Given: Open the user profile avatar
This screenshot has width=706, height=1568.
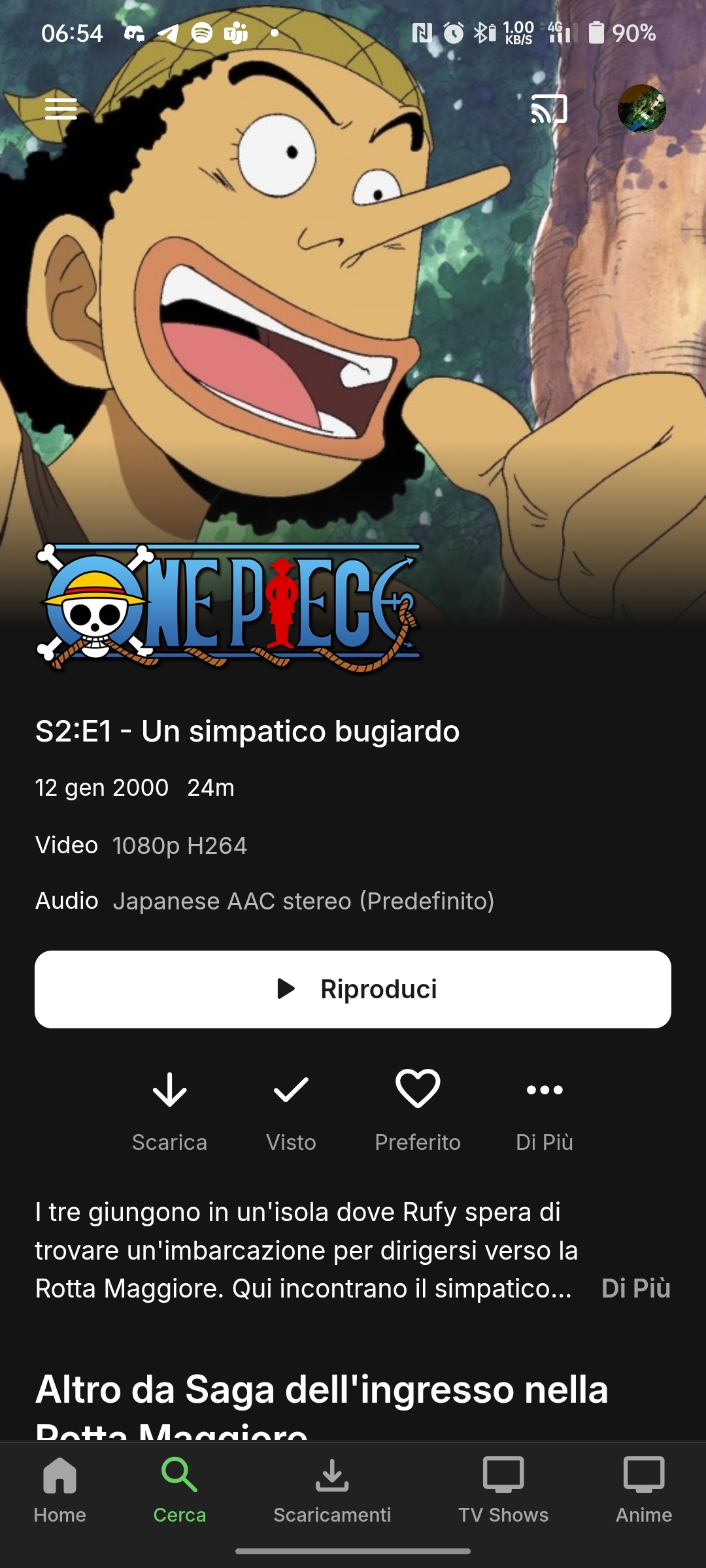Looking at the screenshot, I should [642, 109].
